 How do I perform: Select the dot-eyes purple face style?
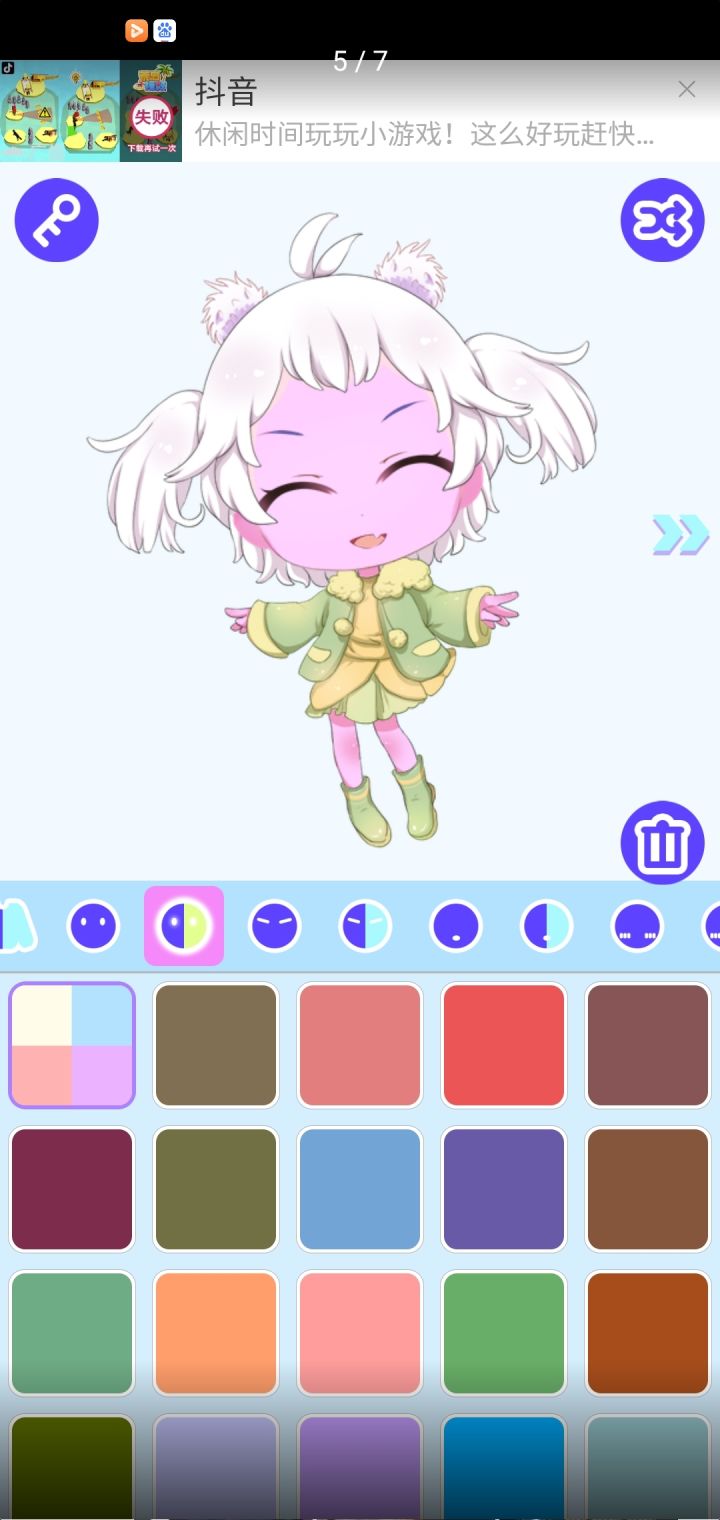(92, 926)
